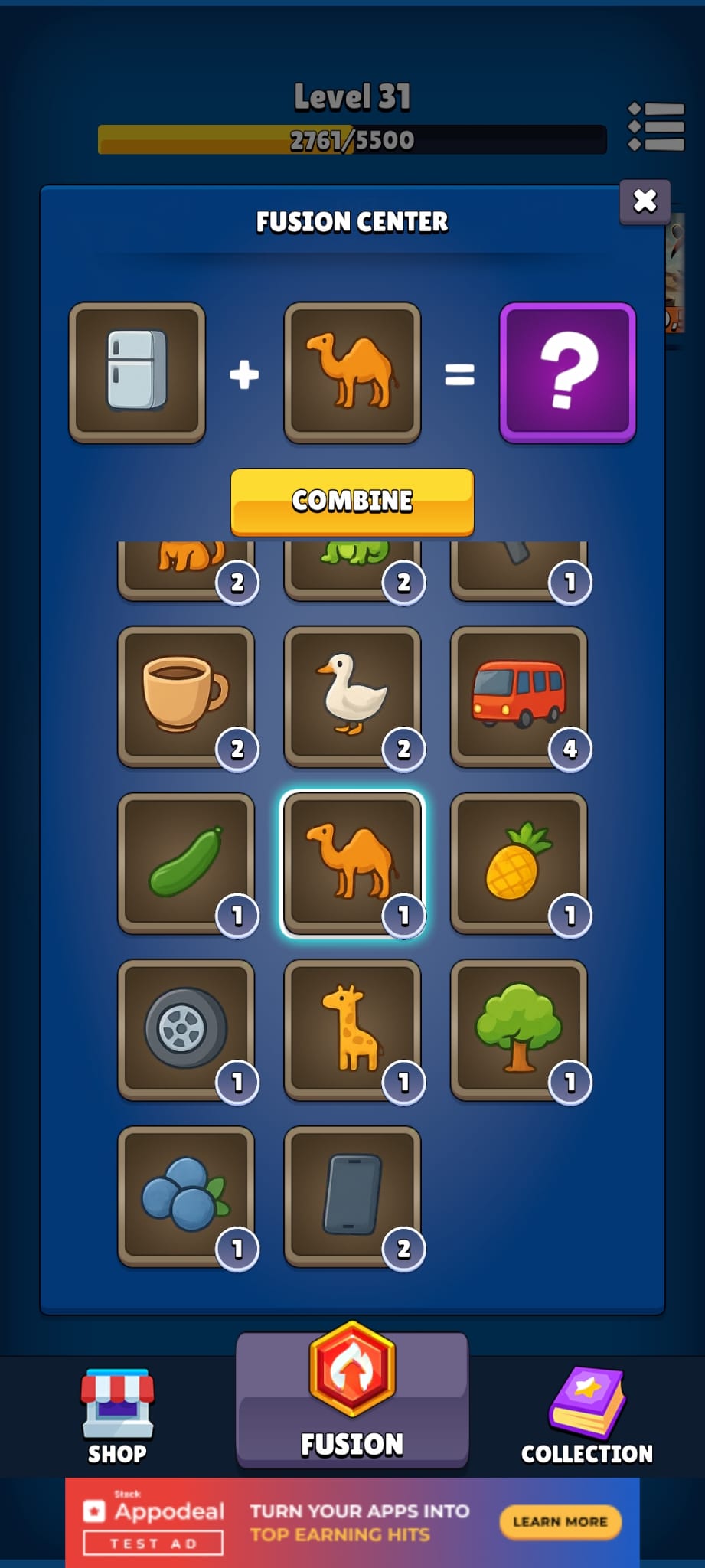Go to the Shop tab
Image resolution: width=705 pixels, height=1568 pixels.
tap(117, 1416)
